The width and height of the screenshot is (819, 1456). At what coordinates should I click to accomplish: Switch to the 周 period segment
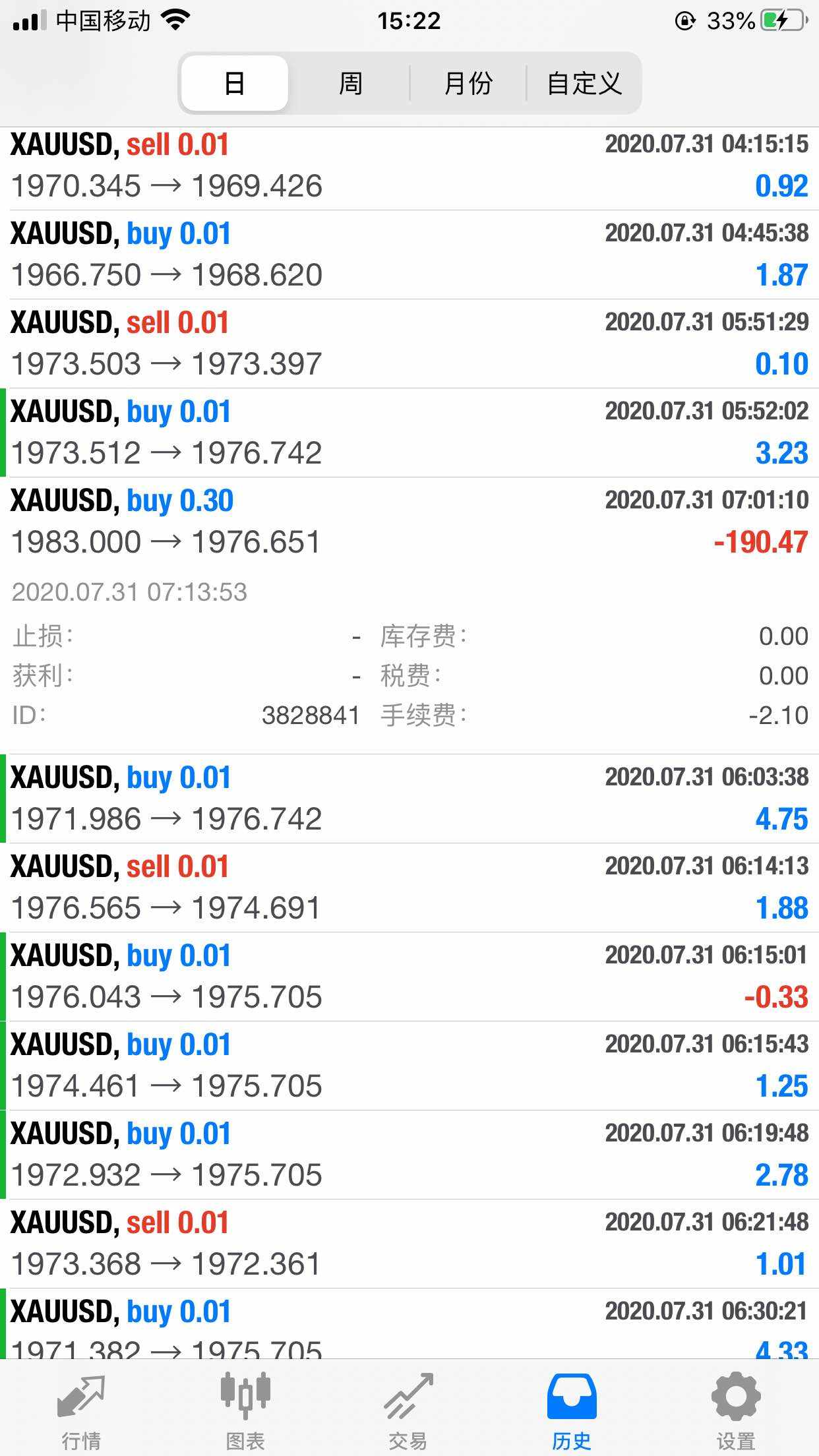(x=350, y=83)
